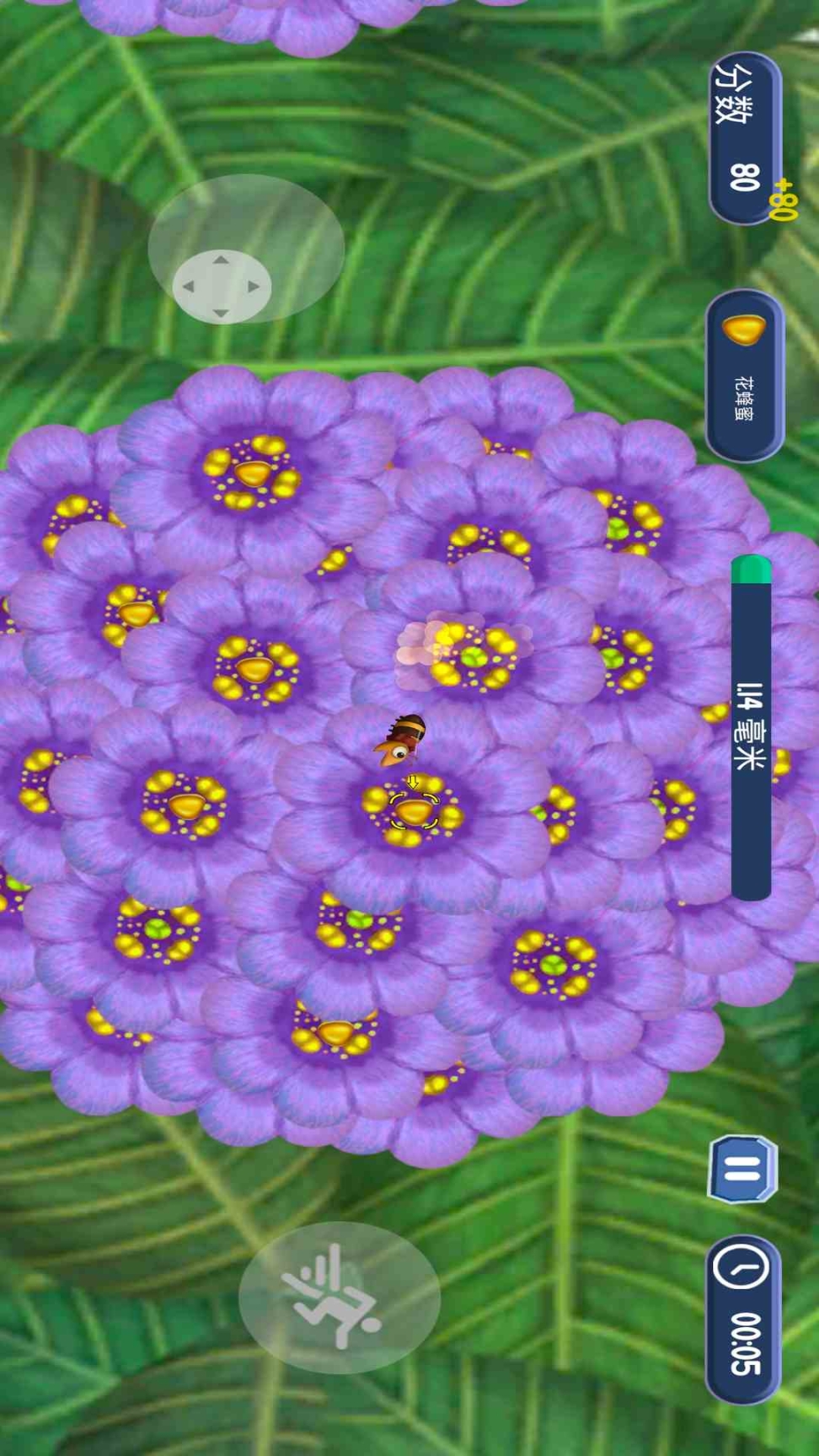819x1456 pixels.
Task: Pause the game
Action: (x=741, y=1169)
